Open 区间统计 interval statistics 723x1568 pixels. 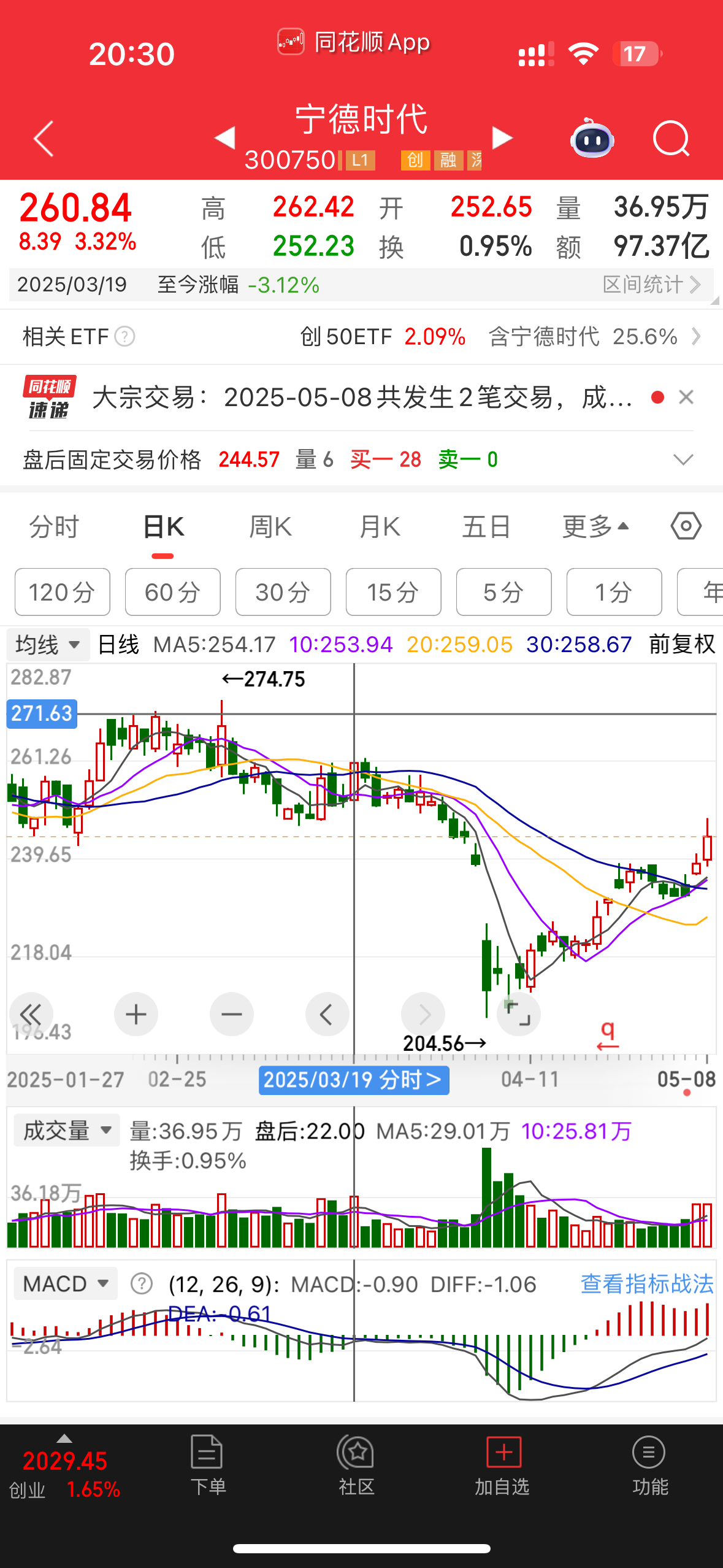651,285
